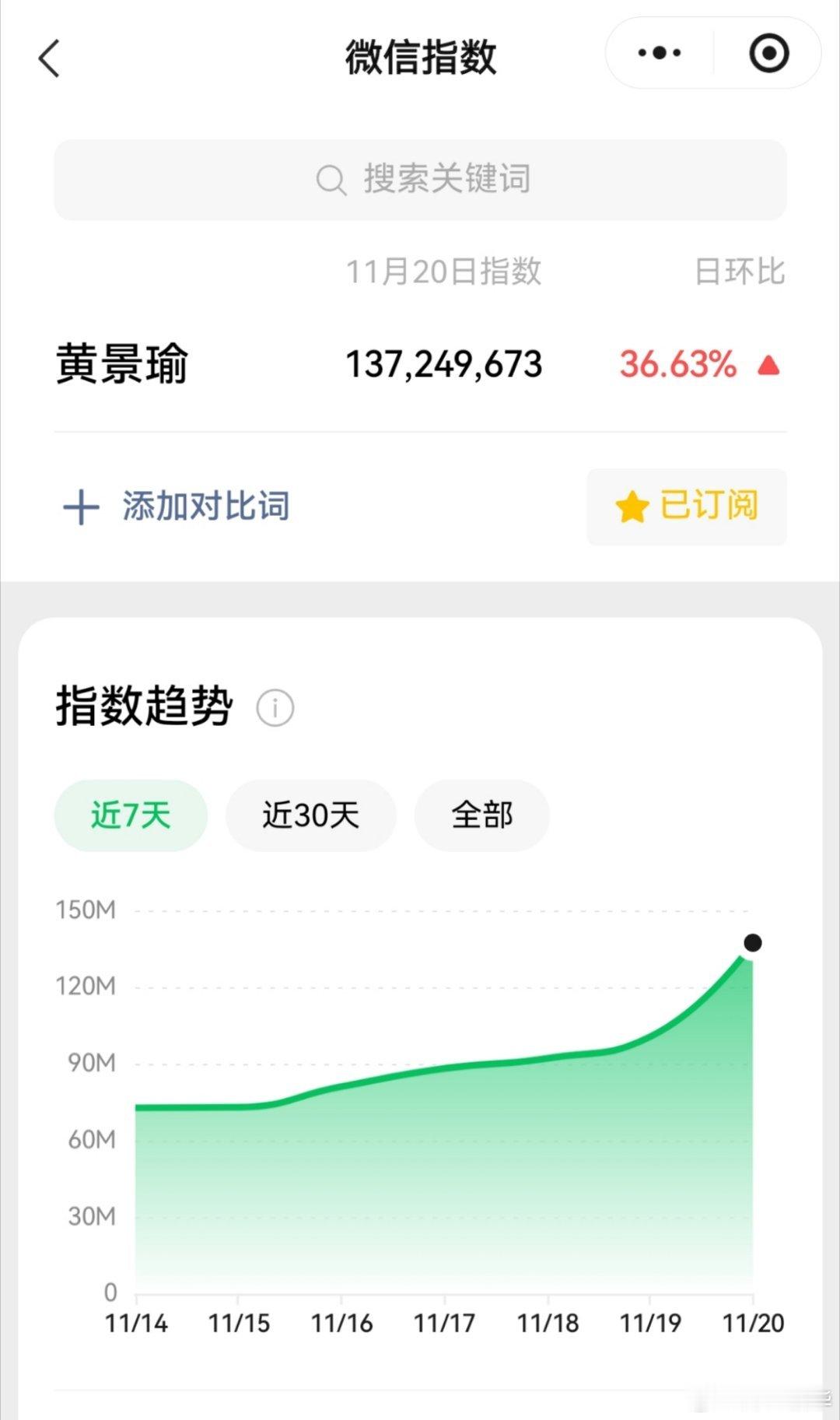Tap the star icon next to 已订阅
Screen dimensions: 840x1420
632,507
